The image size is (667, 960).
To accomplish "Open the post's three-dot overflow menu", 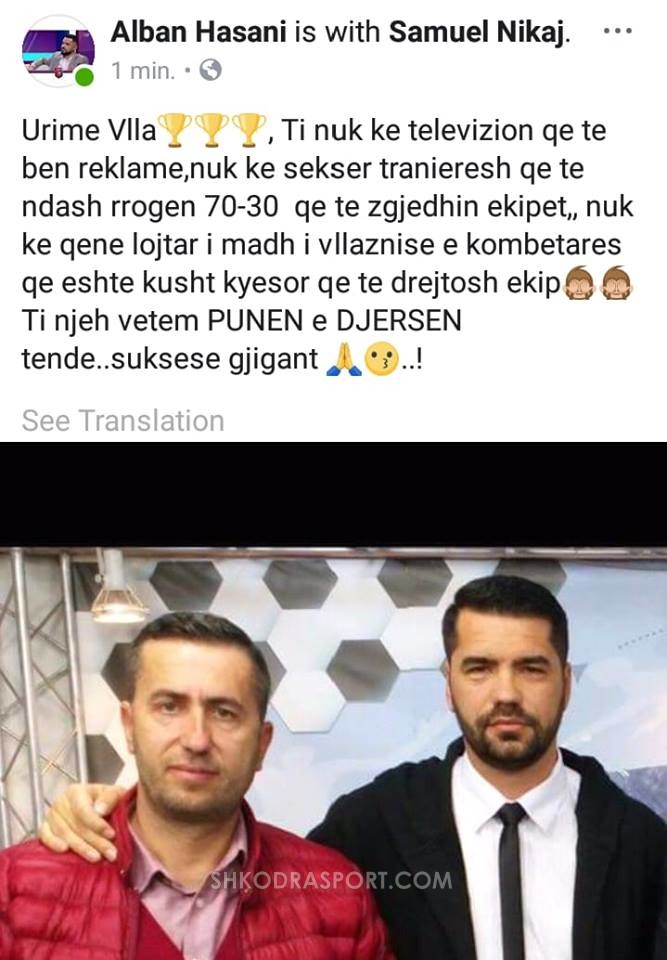I will [618, 31].
